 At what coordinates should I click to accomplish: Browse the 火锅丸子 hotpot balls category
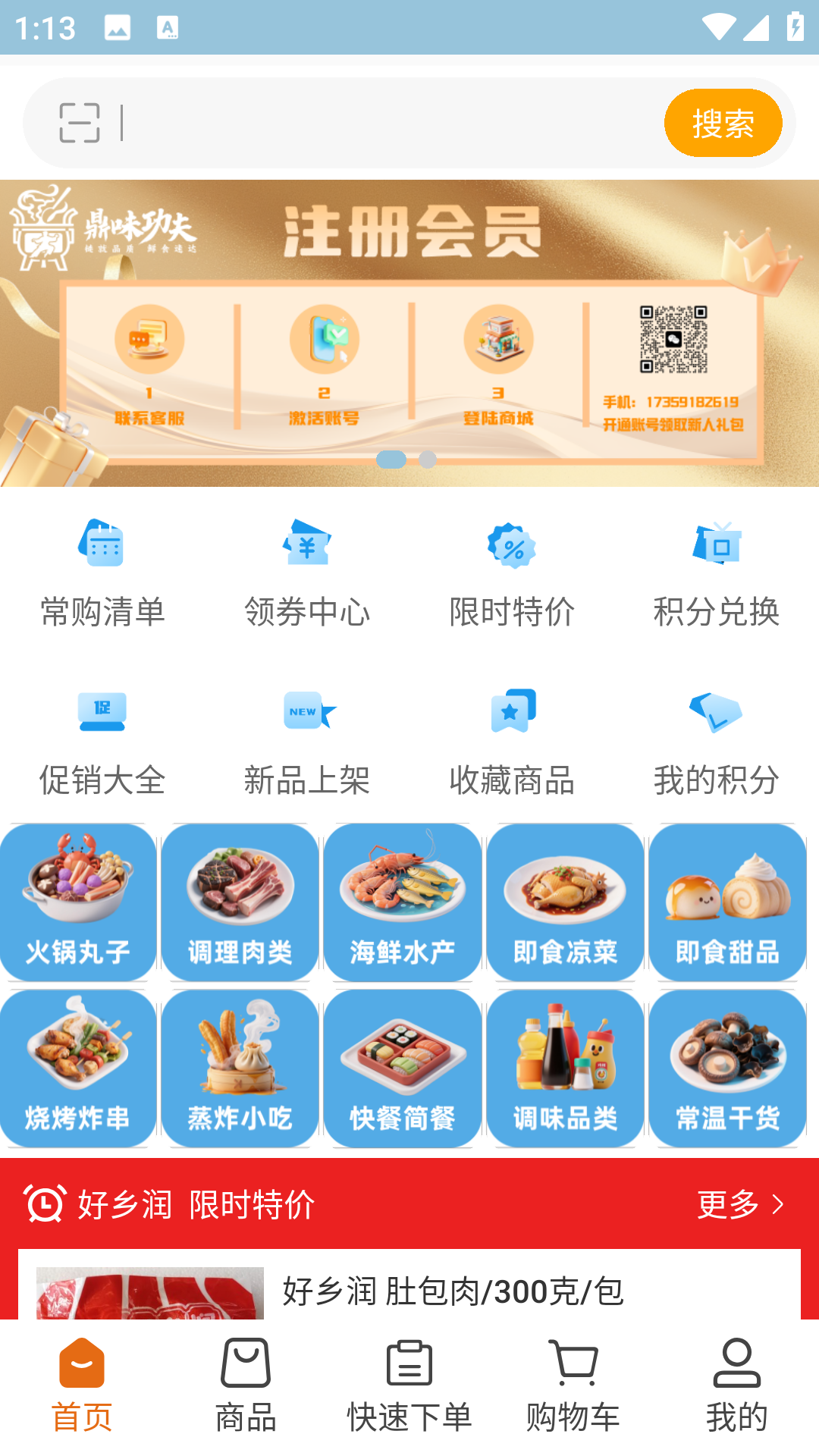[x=78, y=902]
